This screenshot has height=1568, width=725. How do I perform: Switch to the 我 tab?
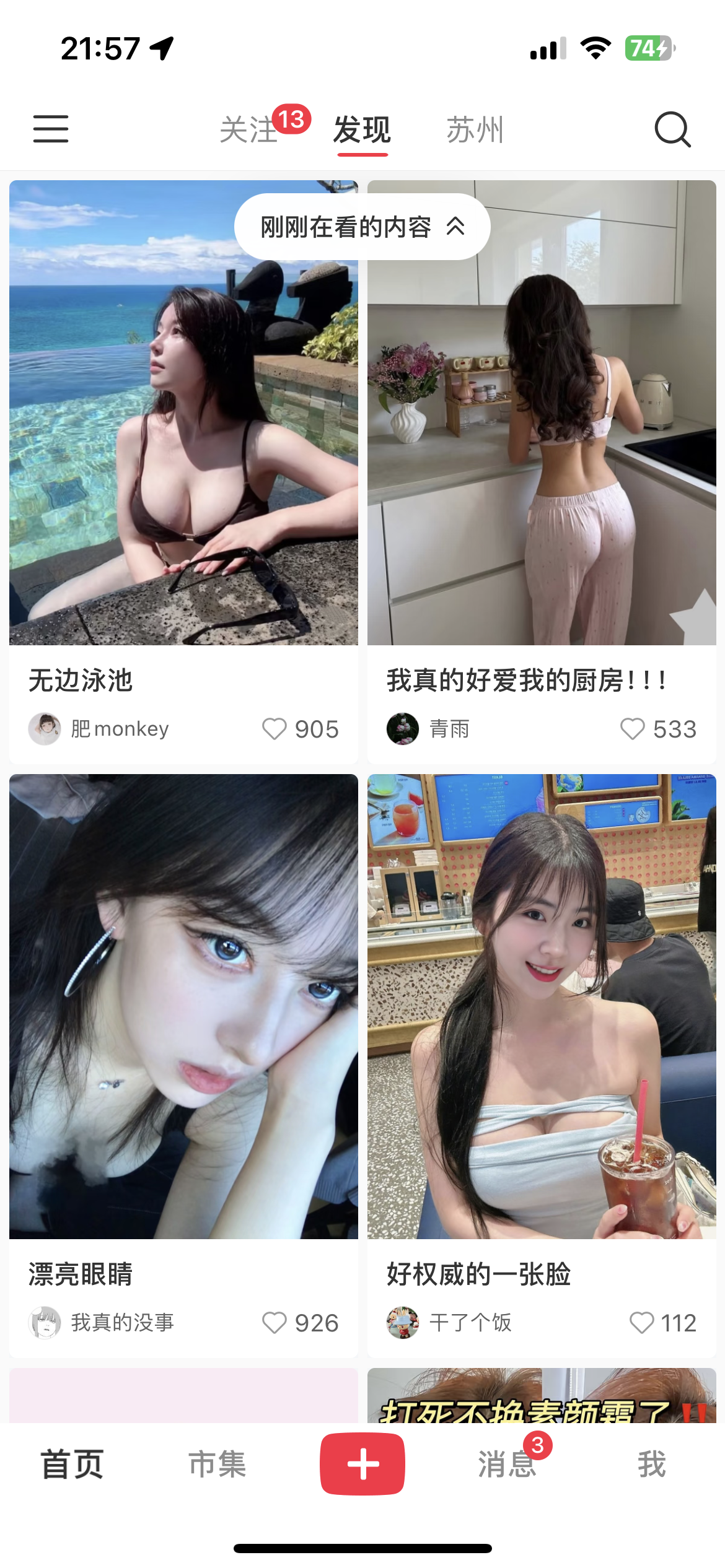click(x=652, y=1465)
